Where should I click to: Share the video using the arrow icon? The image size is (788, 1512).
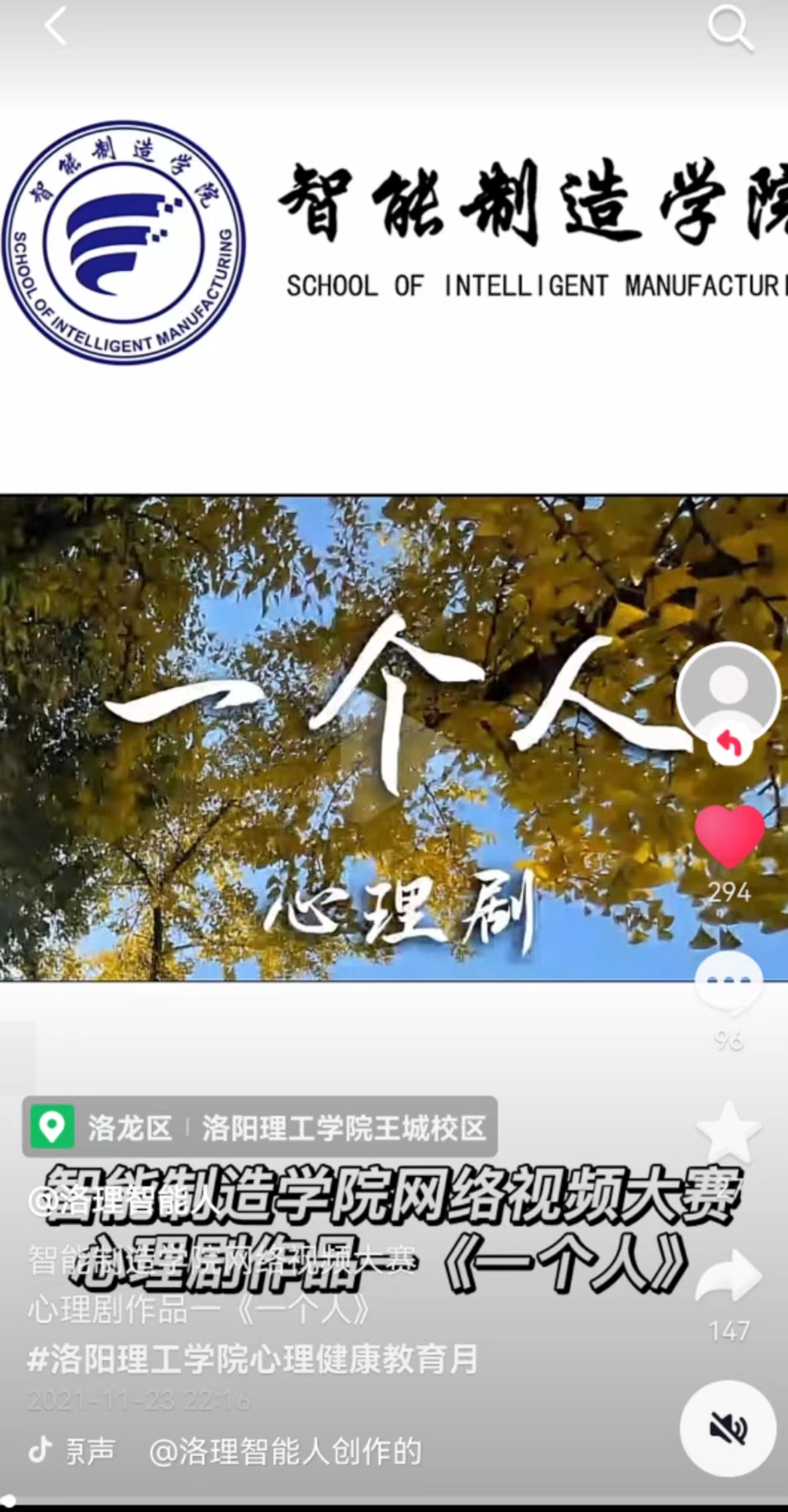(728, 1276)
